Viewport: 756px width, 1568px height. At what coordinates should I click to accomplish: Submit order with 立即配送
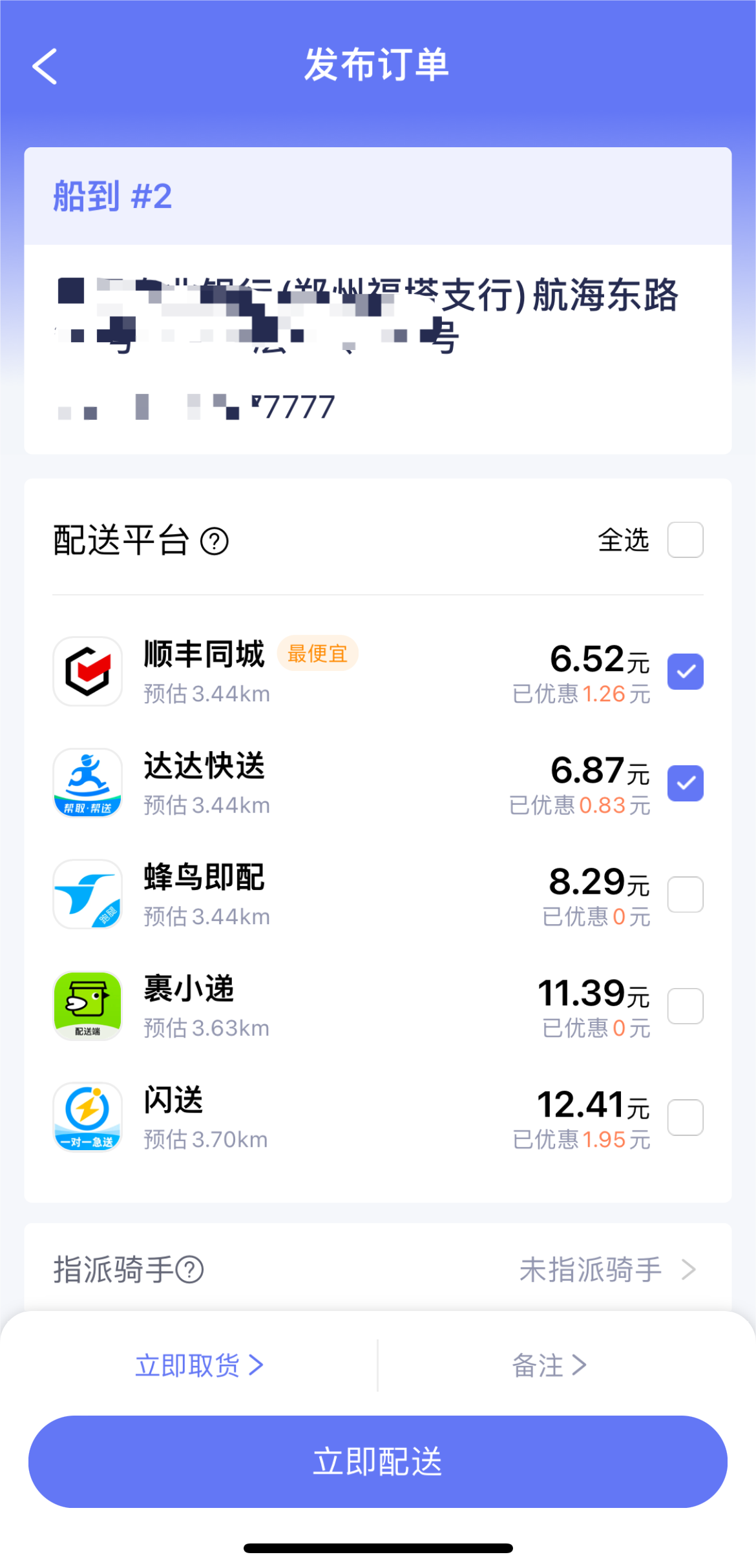pyautogui.click(x=378, y=1462)
